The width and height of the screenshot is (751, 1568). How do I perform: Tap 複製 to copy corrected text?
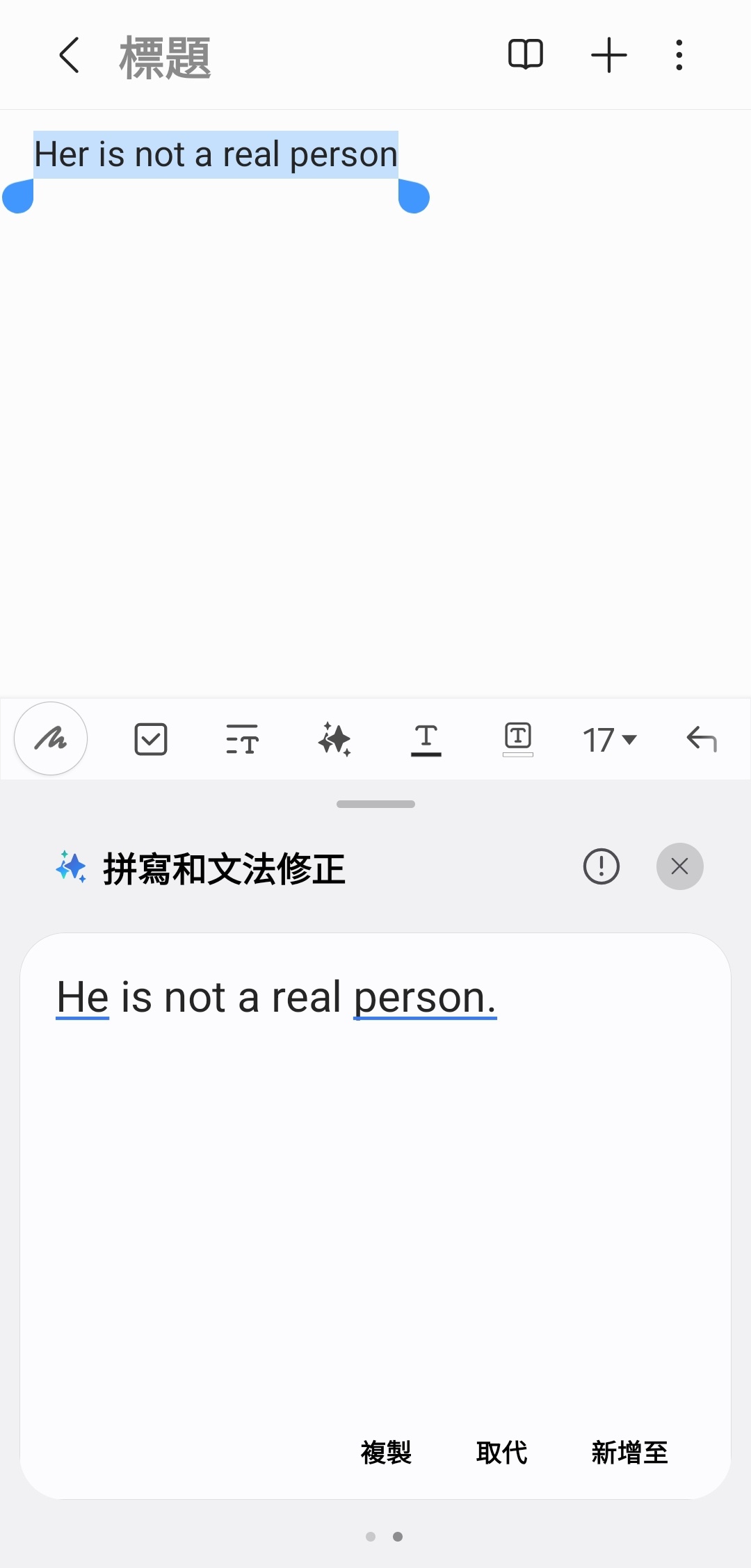387,1452
